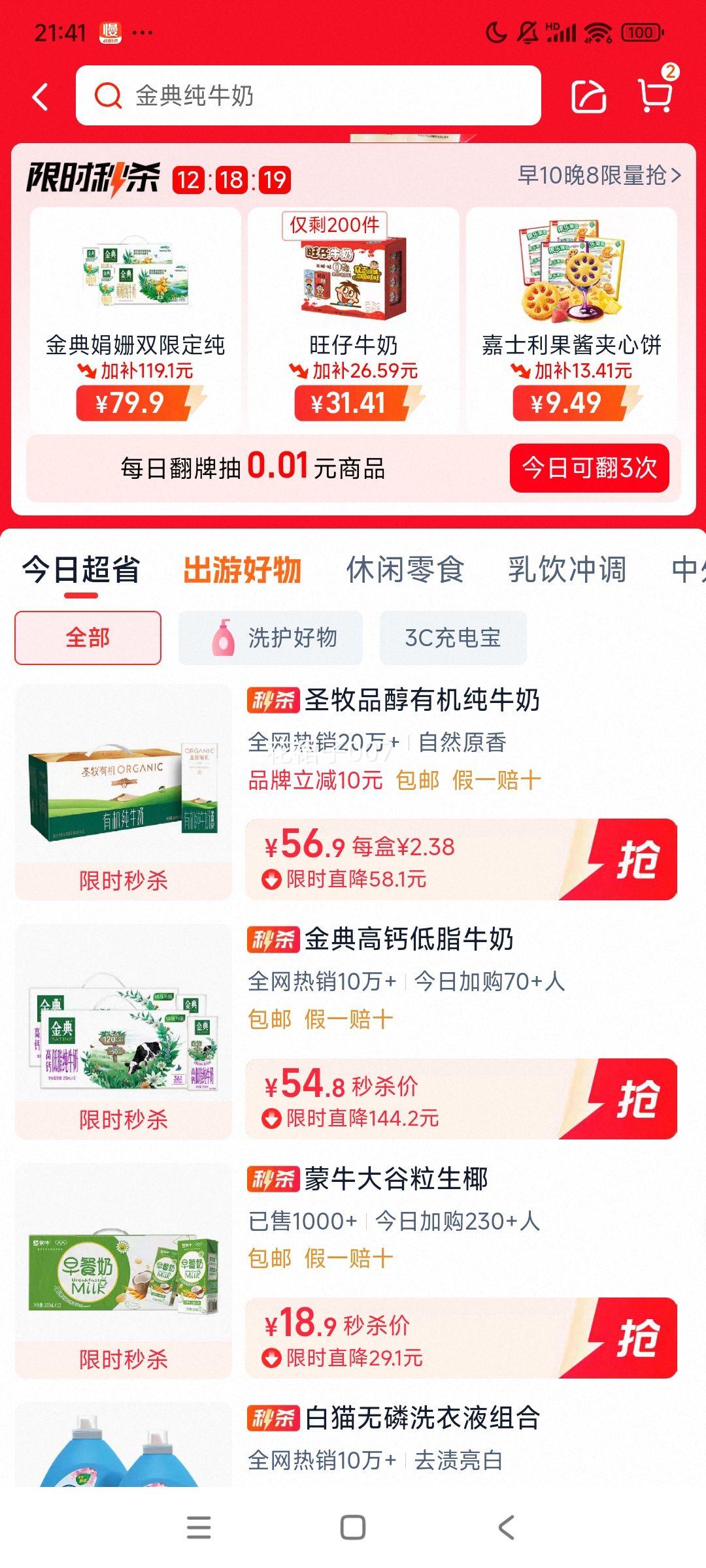
Task: Go back using the top-left arrow
Action: coord(41,97)
